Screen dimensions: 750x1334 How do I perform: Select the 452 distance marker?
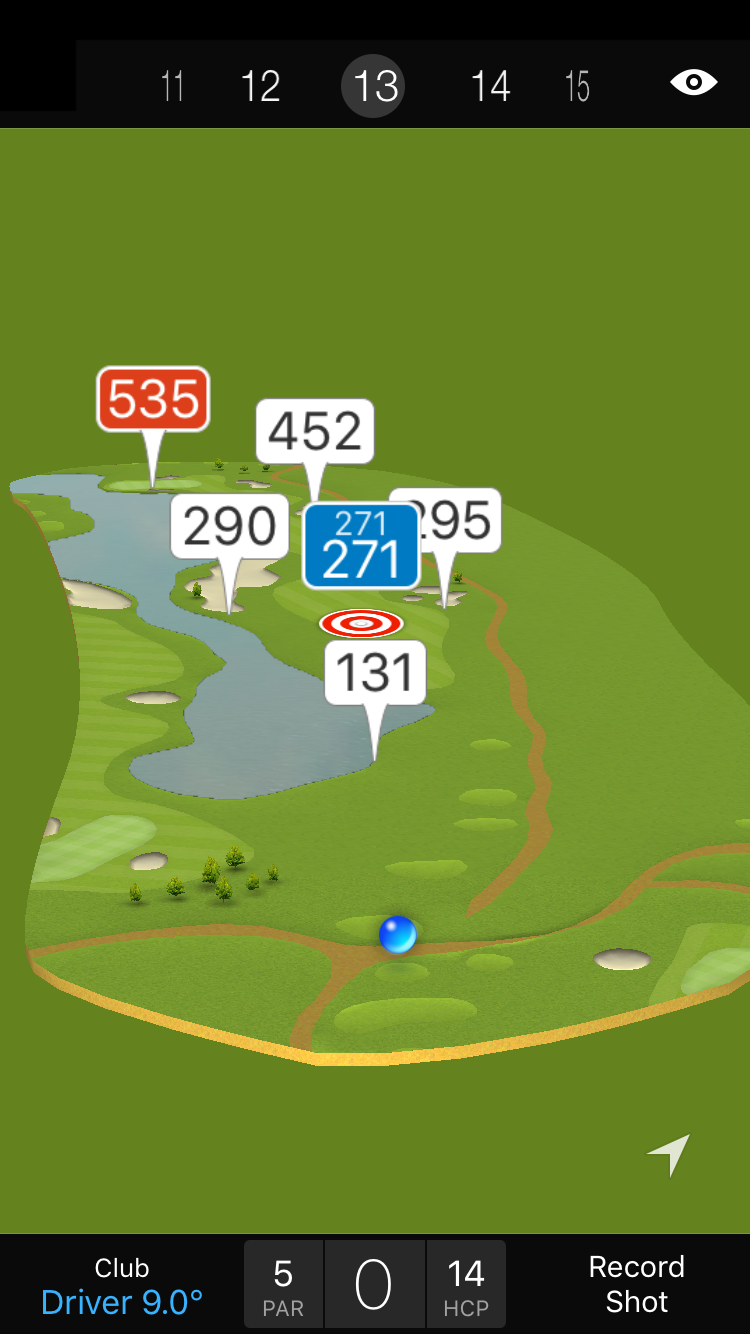(x=315, y=431)
